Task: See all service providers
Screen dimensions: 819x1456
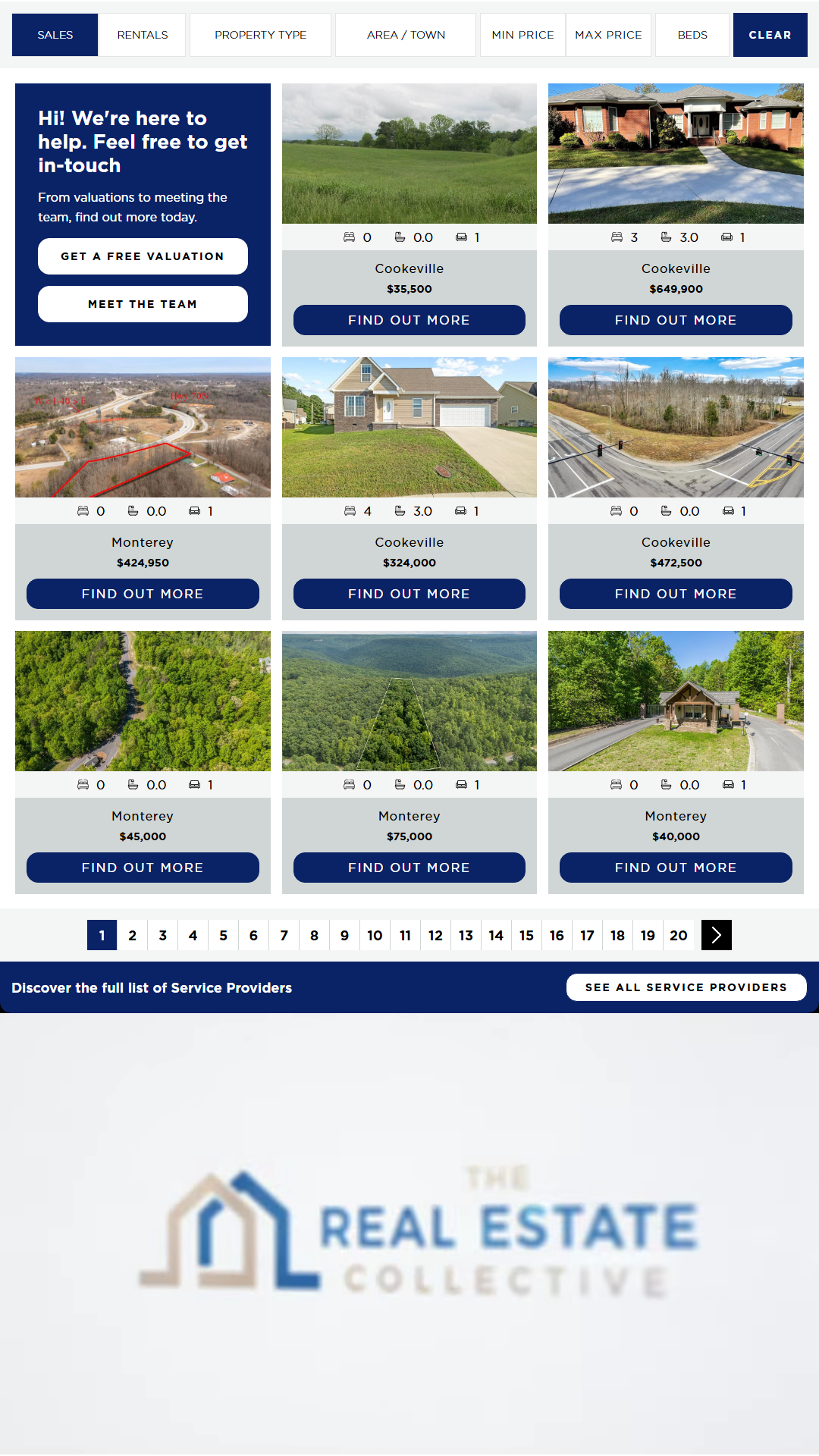Action: point(686,987)
